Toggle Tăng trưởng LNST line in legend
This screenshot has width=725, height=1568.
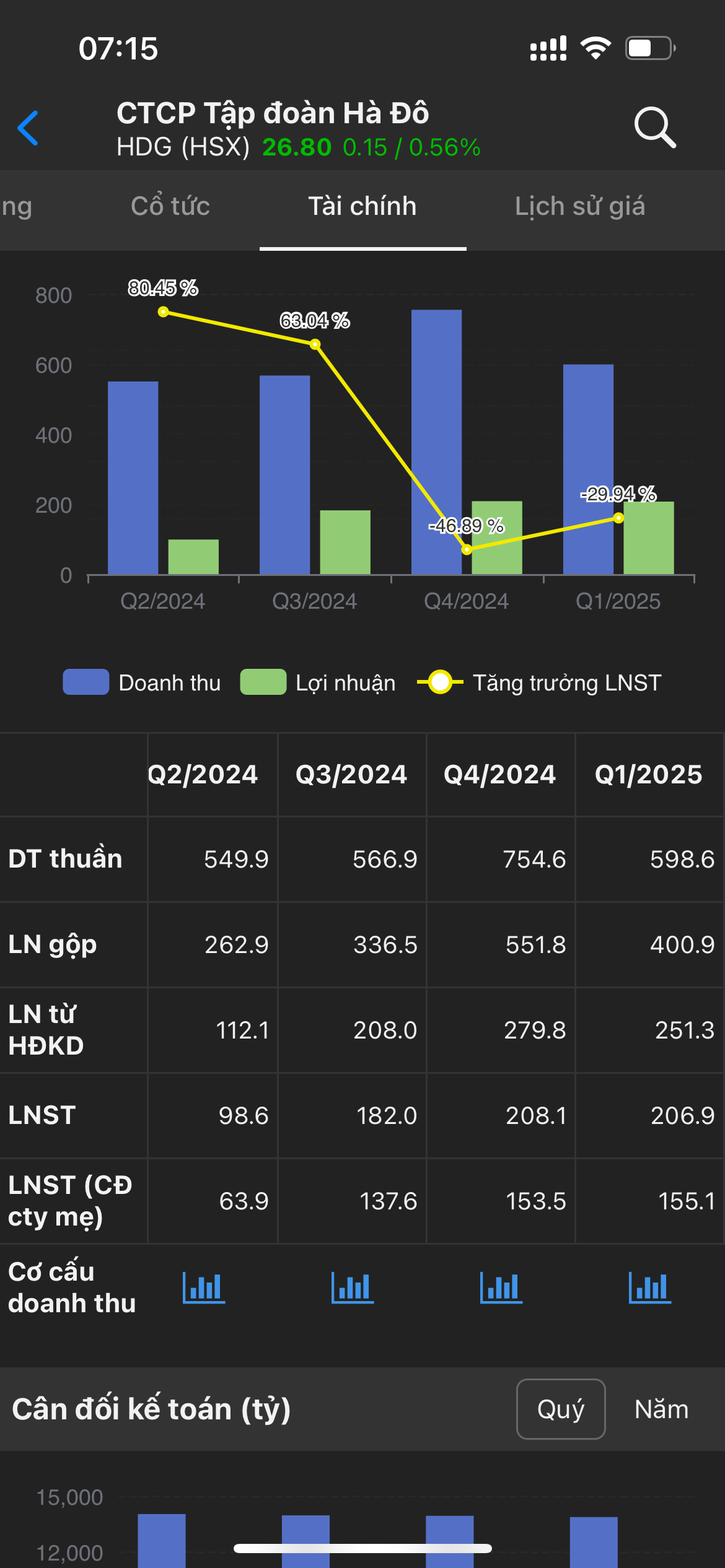[x=539, y=682]
